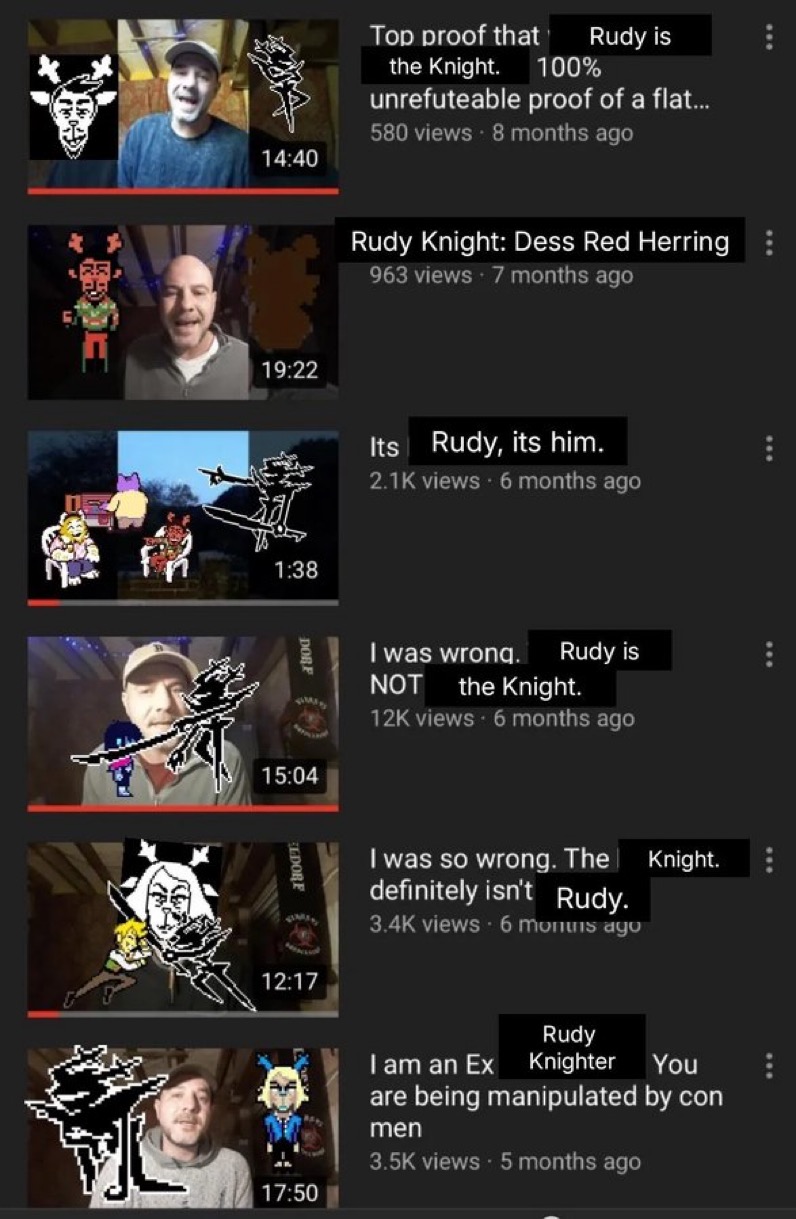Watch the 'I was wrong' 12K views video

(183, 723)
